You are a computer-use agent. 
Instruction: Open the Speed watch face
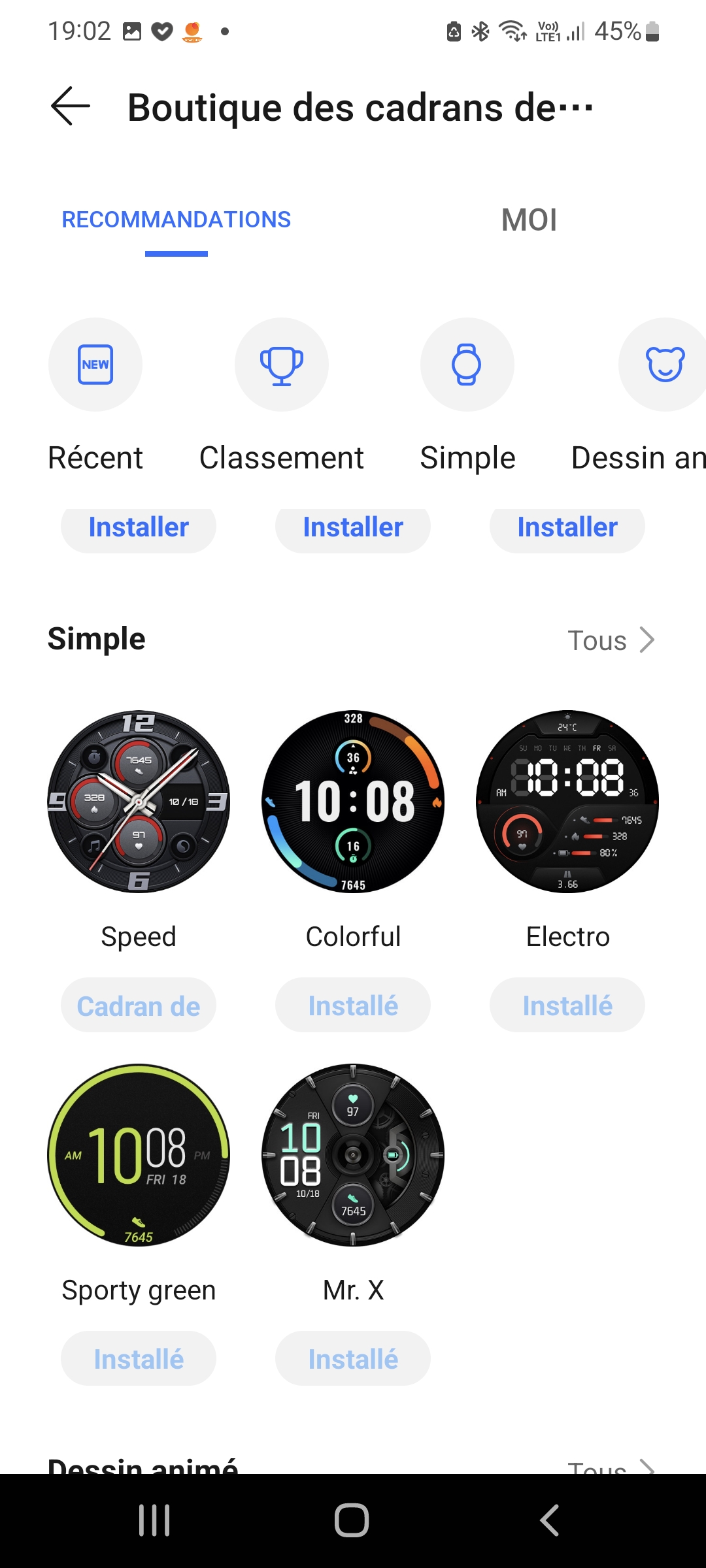coord(139,802)
